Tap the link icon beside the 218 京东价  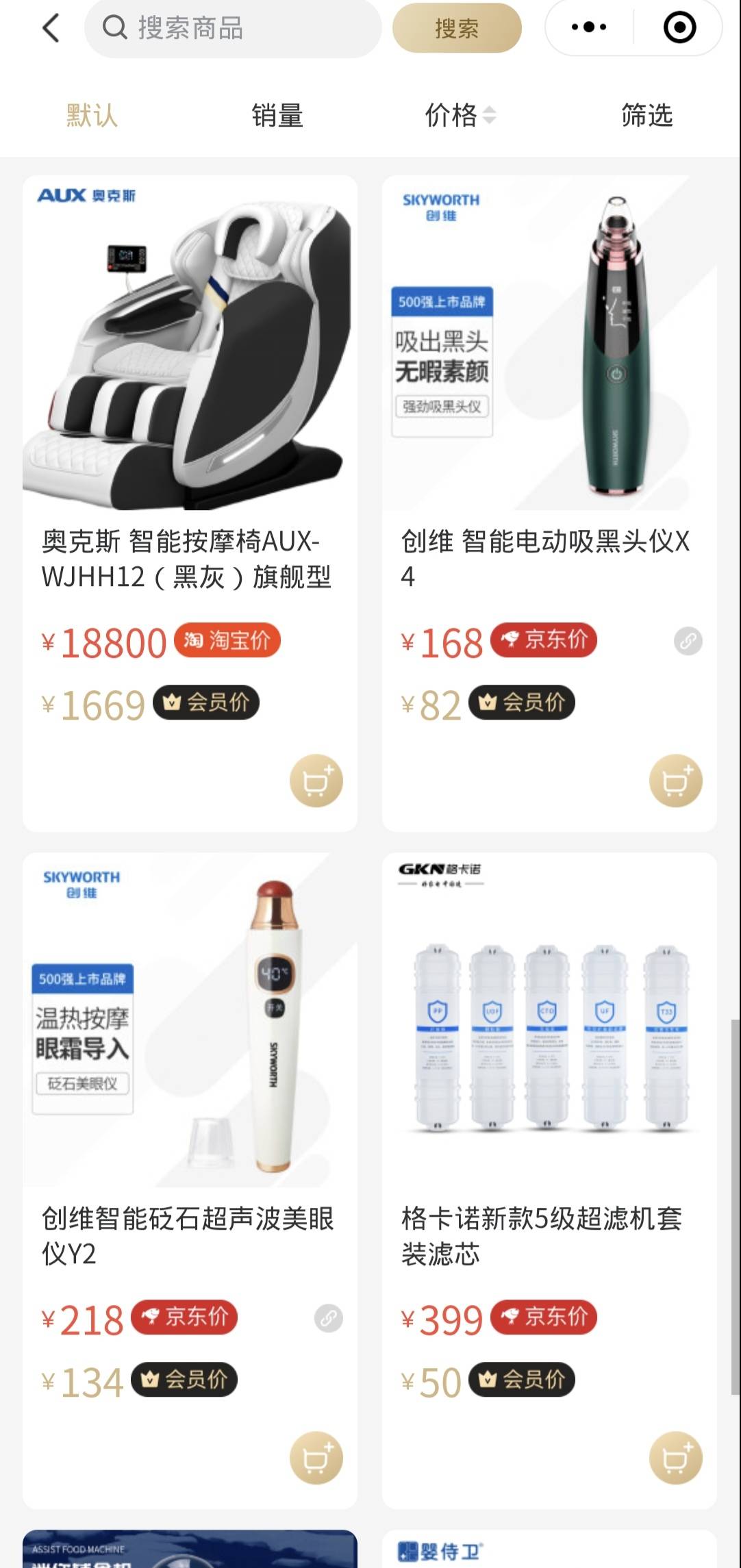328,1318
